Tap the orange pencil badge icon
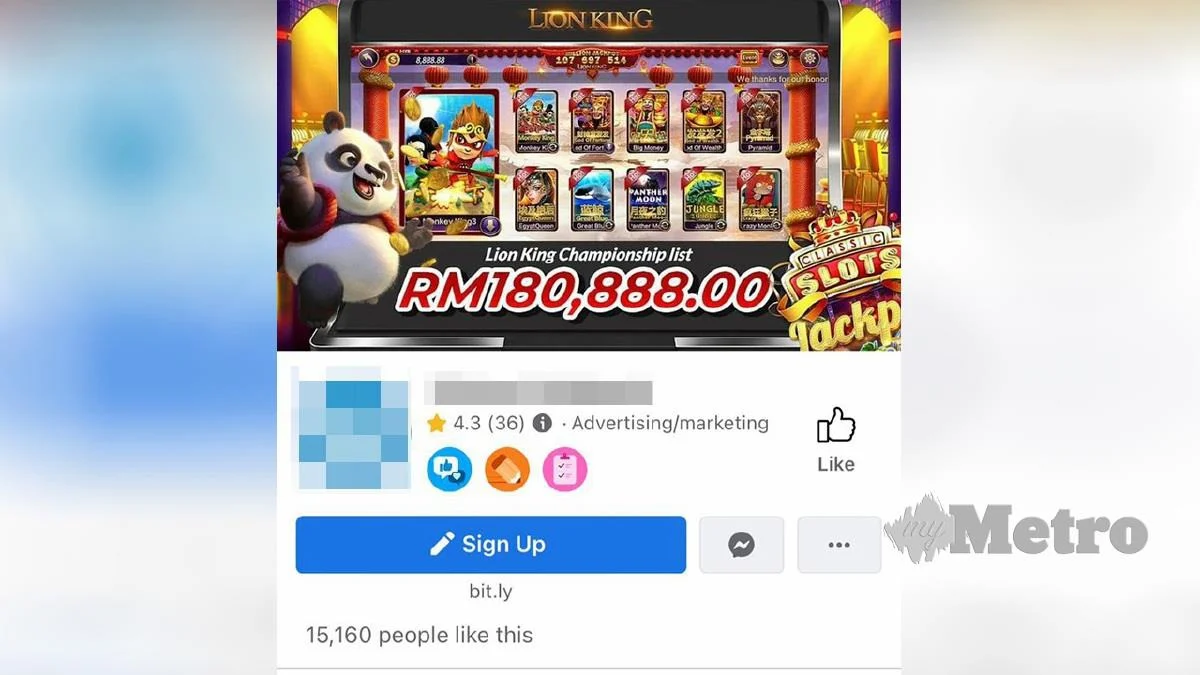1200x675 pixels. pos(507,469)
